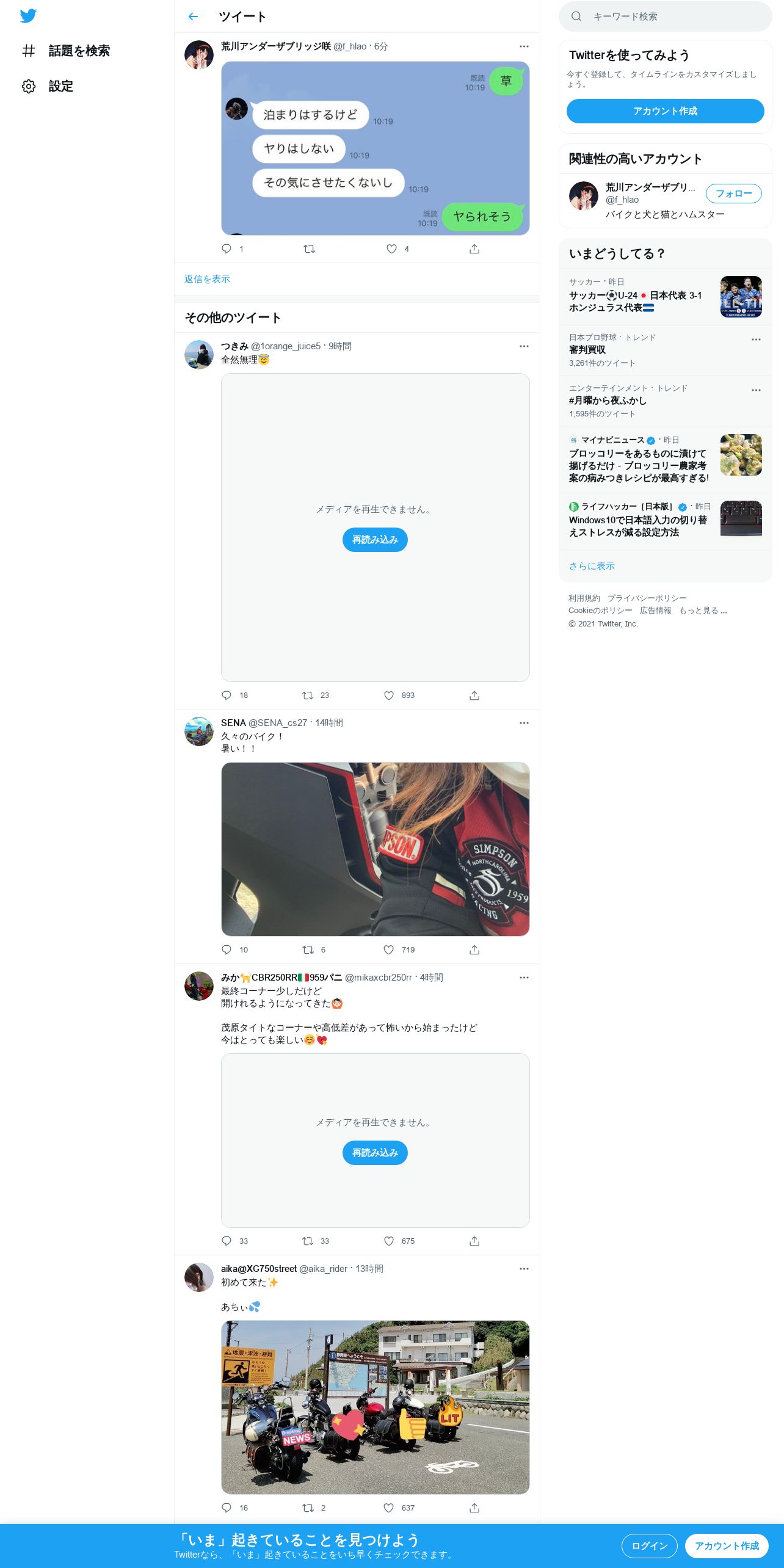784x1568 pixels.
Task: Open the bike photo in SENA's tweet
Action: pyautogui.click(x=375, y=849)
